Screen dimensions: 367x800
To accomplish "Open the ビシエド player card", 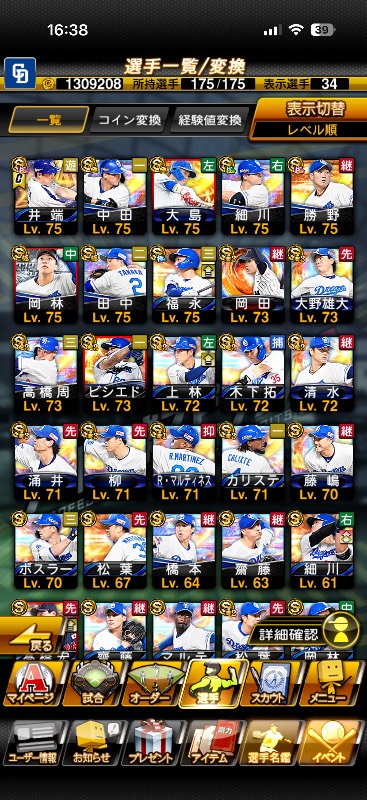I will point(114,374).
